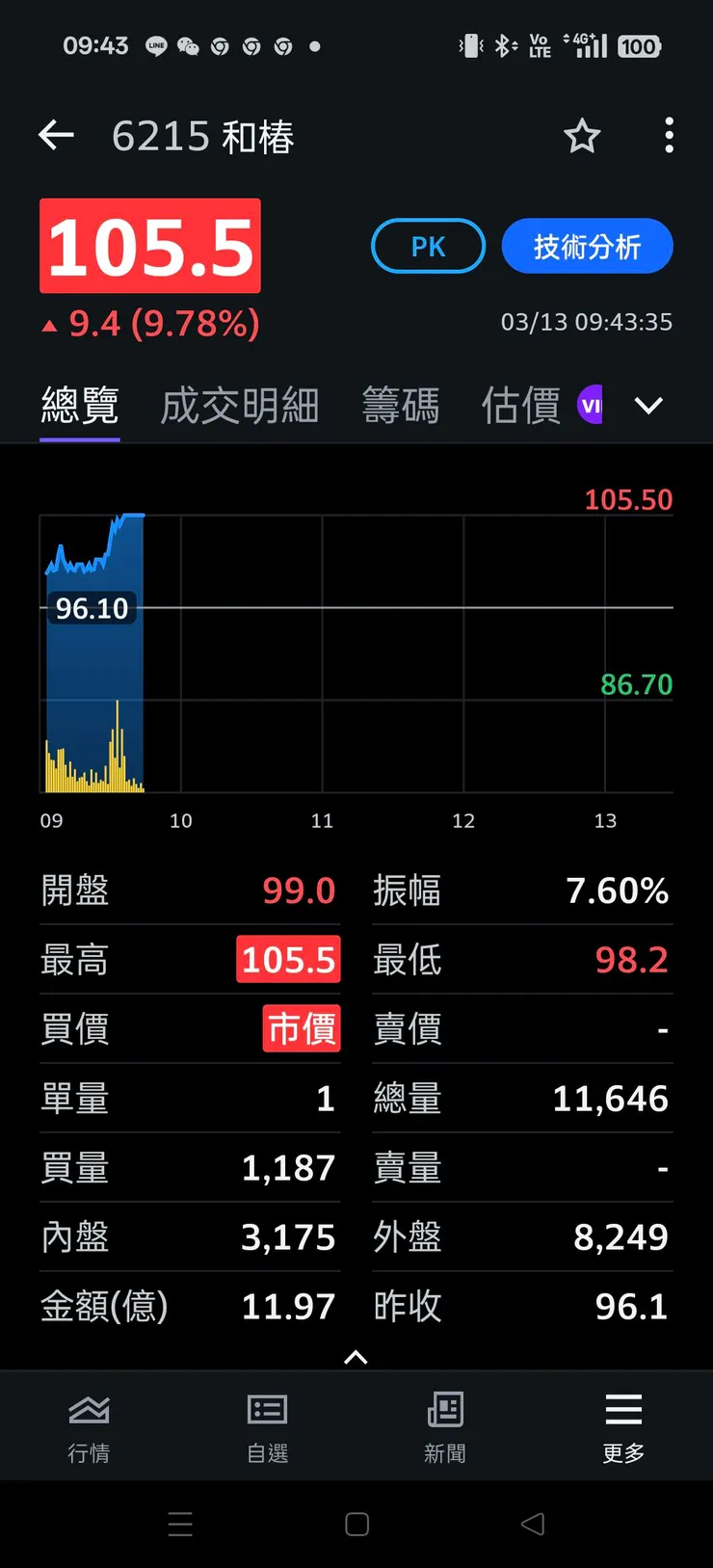
Task: Open the 更多 hamburger menu icon
Action: point(622,1424)
